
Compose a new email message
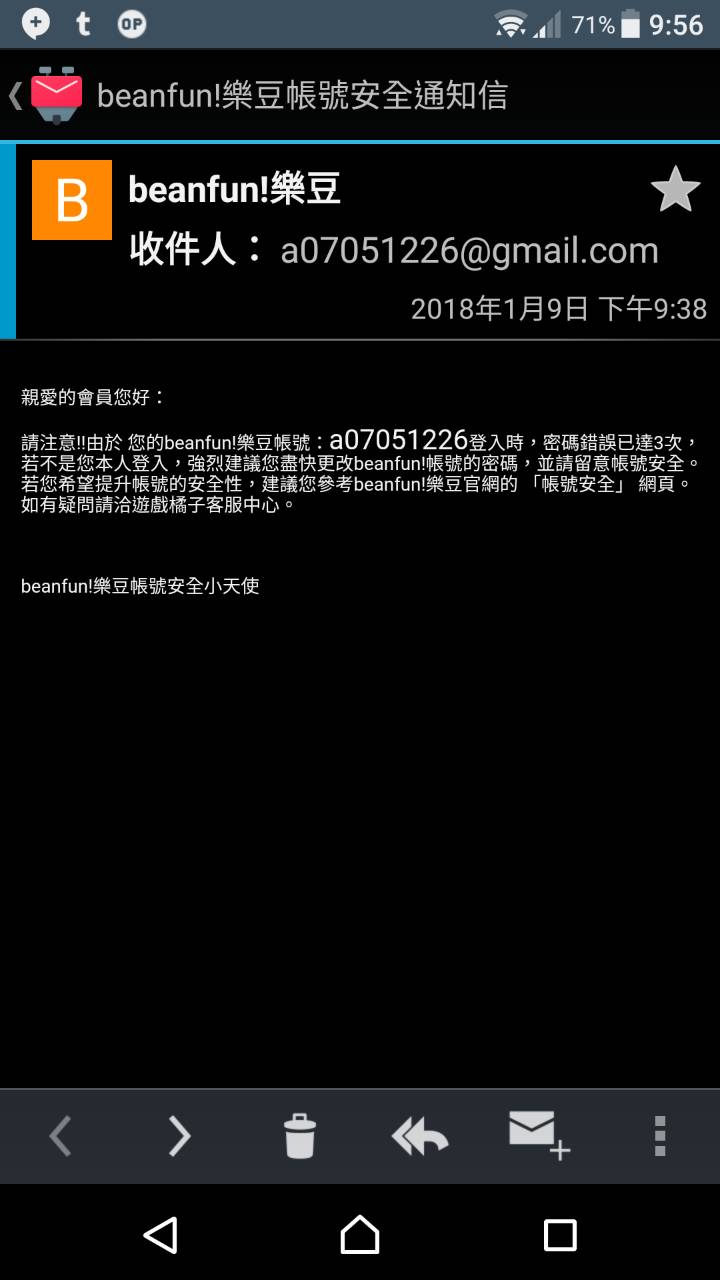(540, 1134)
